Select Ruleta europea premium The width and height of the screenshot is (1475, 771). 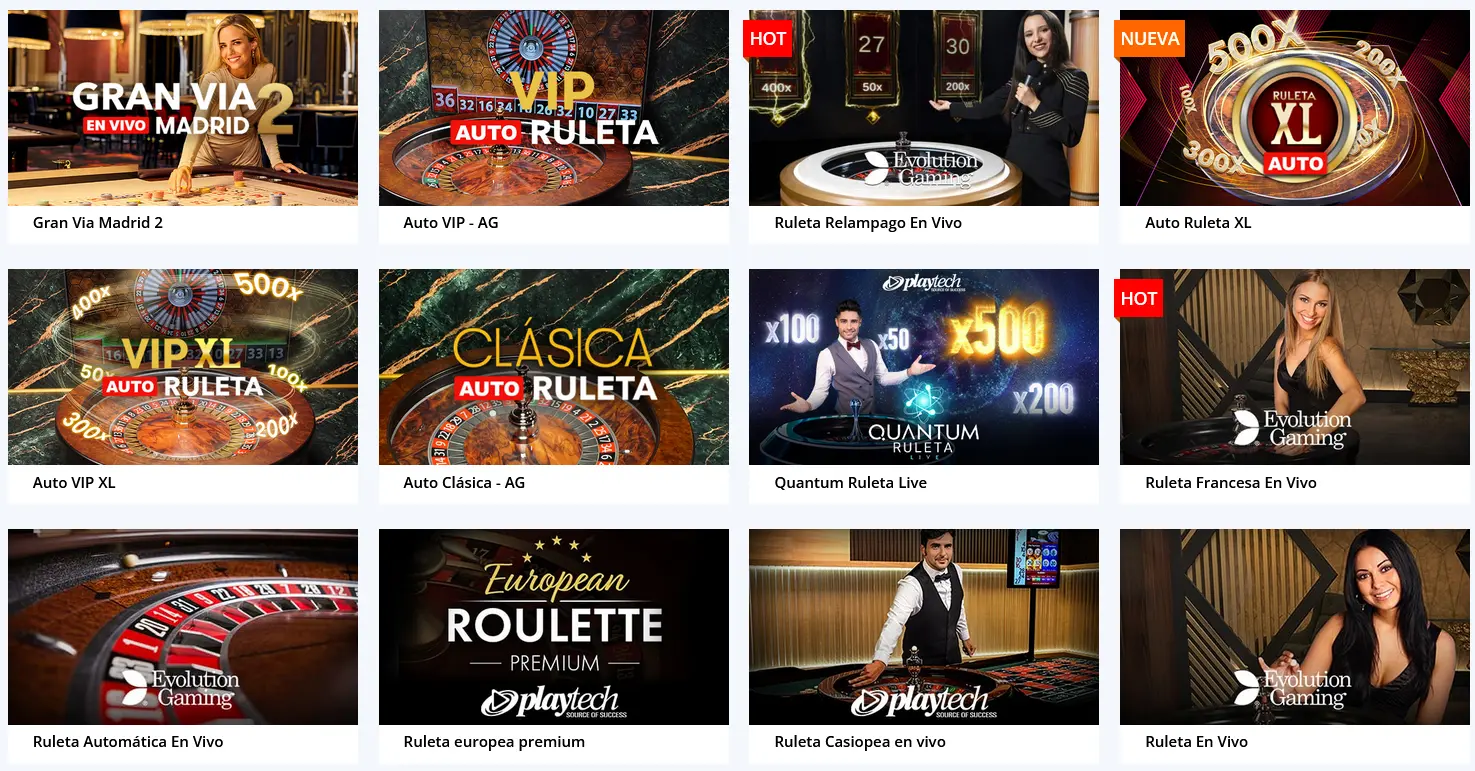pyautogui.click(x=553, y=627)
